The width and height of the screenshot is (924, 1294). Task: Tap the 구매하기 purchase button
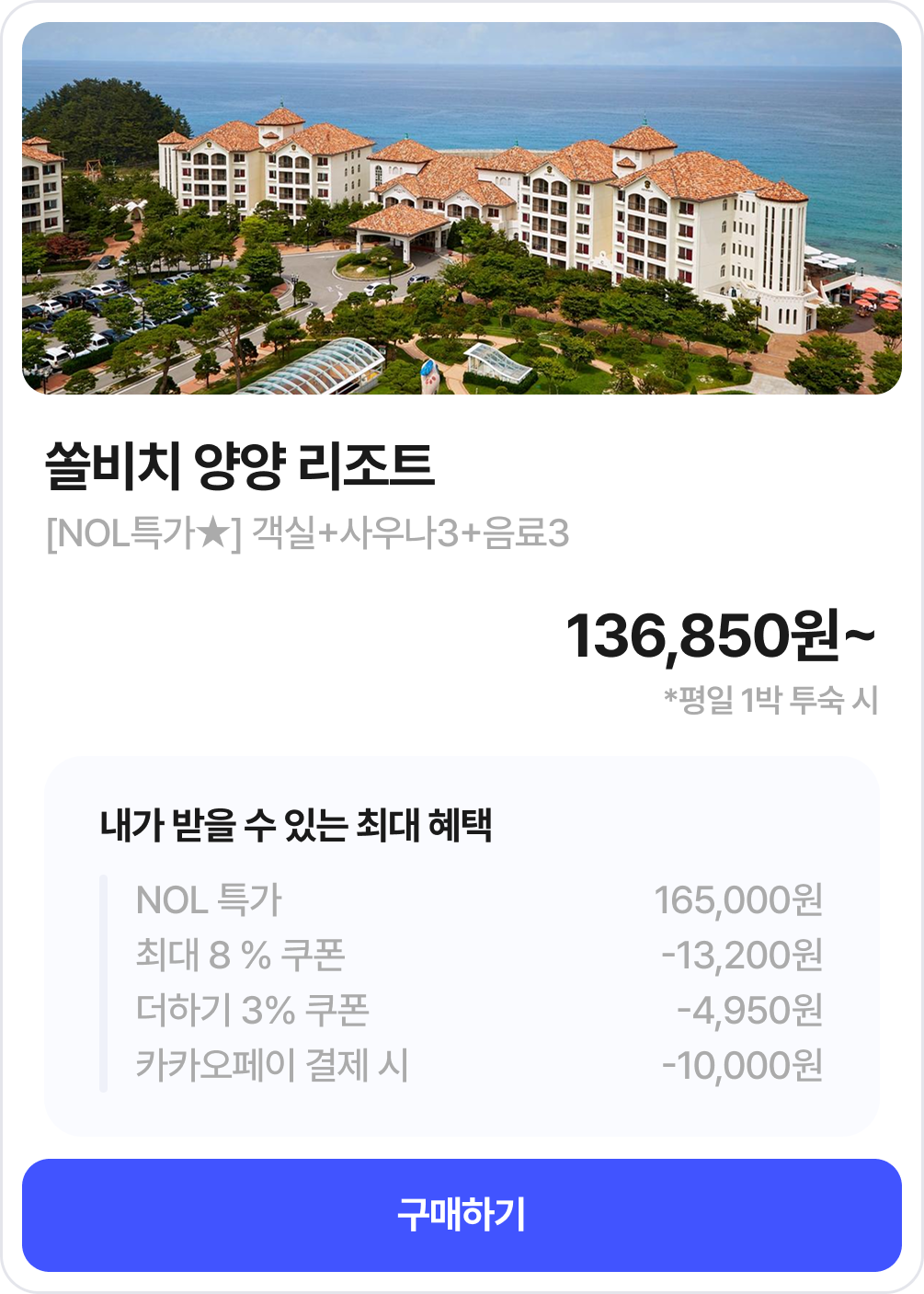pyautogui.click(x=462, y=1215)
